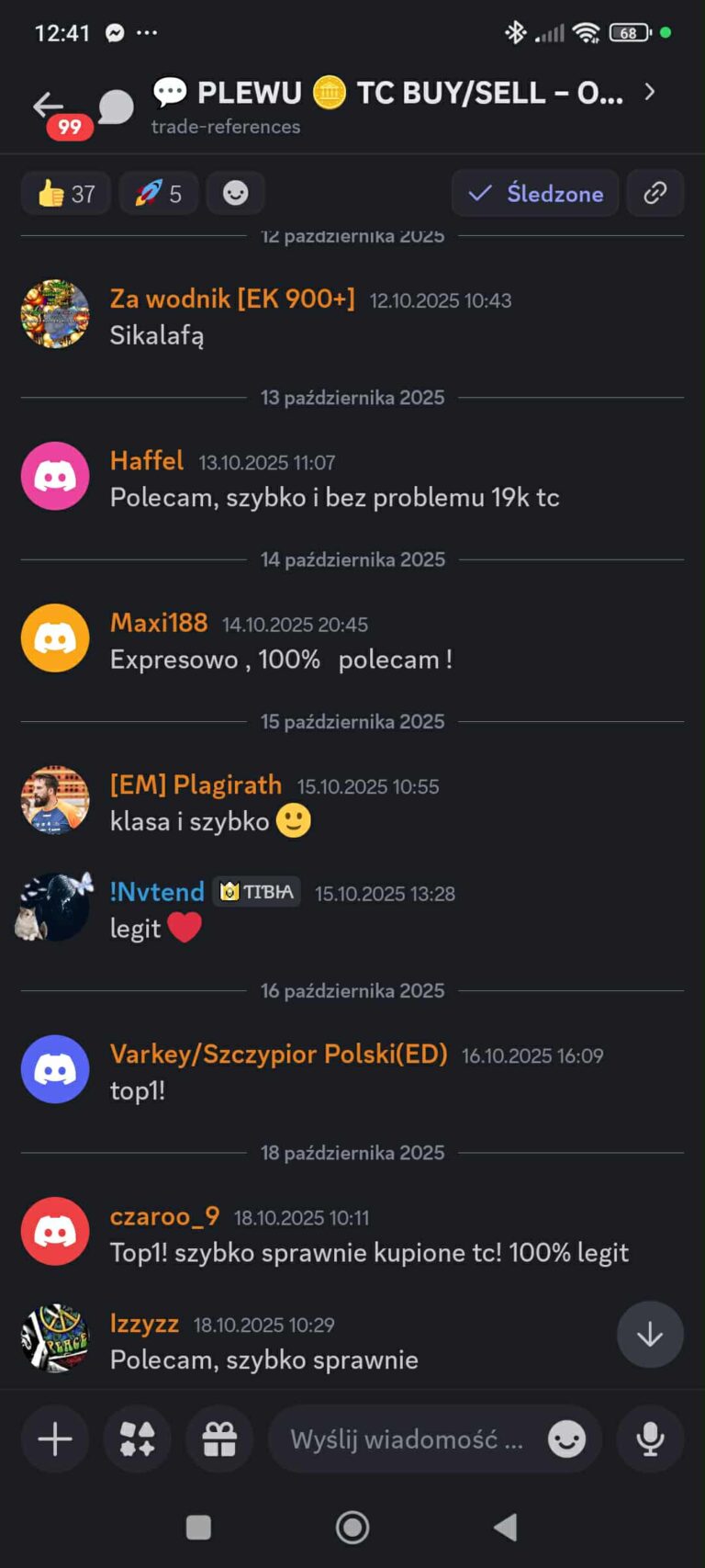Open the add reaction emoji picker
Screen dimensions: 705x1568
236,194
